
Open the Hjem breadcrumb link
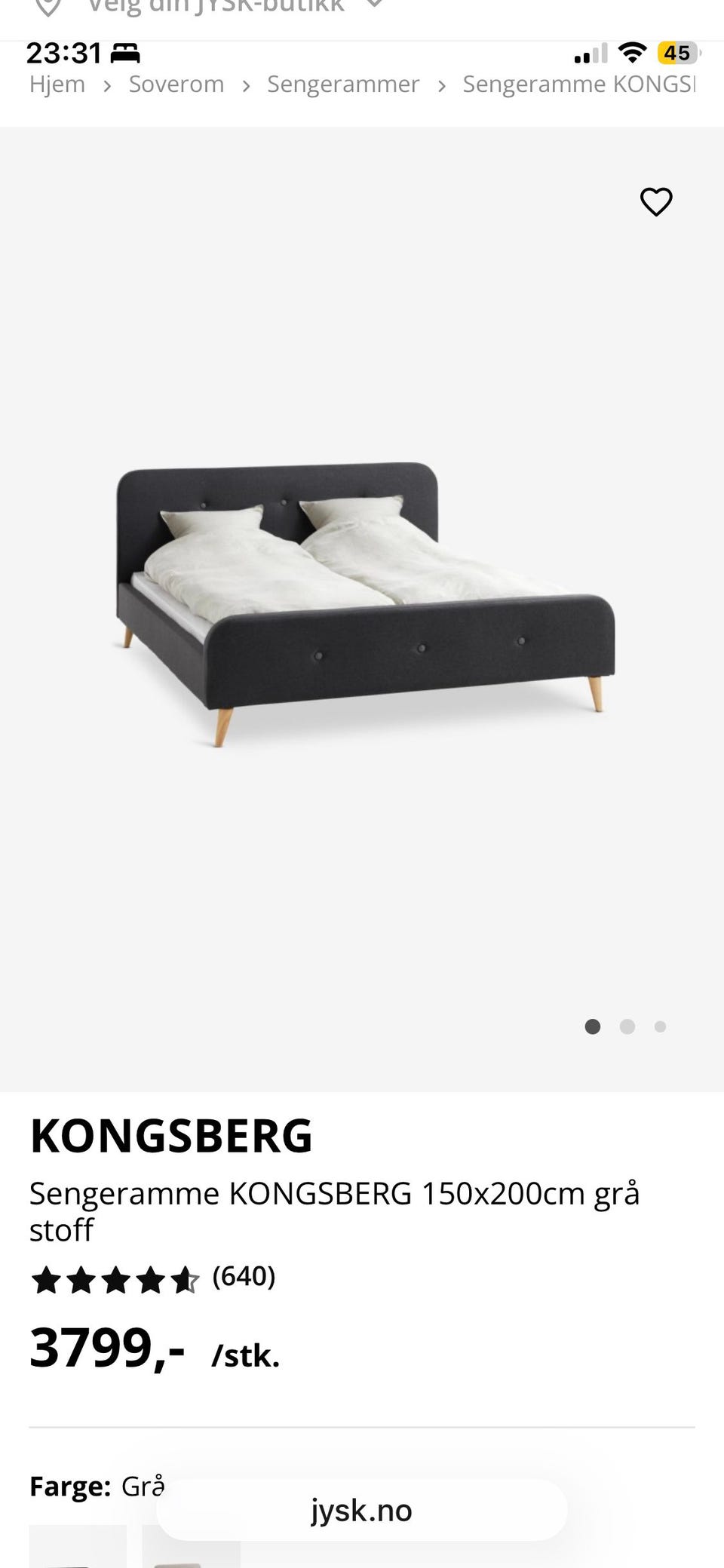[57, 84]
